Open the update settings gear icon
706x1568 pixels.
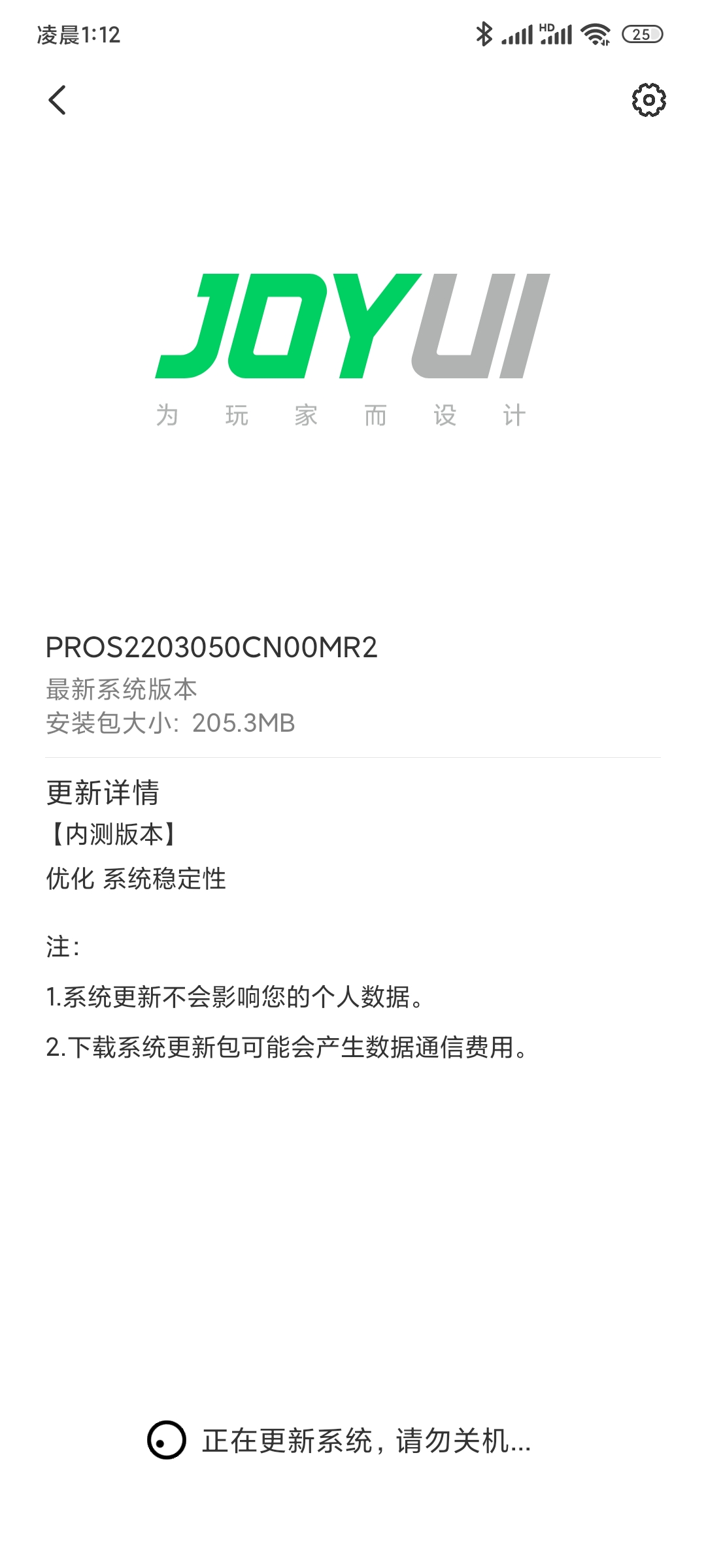click(648, 100)
